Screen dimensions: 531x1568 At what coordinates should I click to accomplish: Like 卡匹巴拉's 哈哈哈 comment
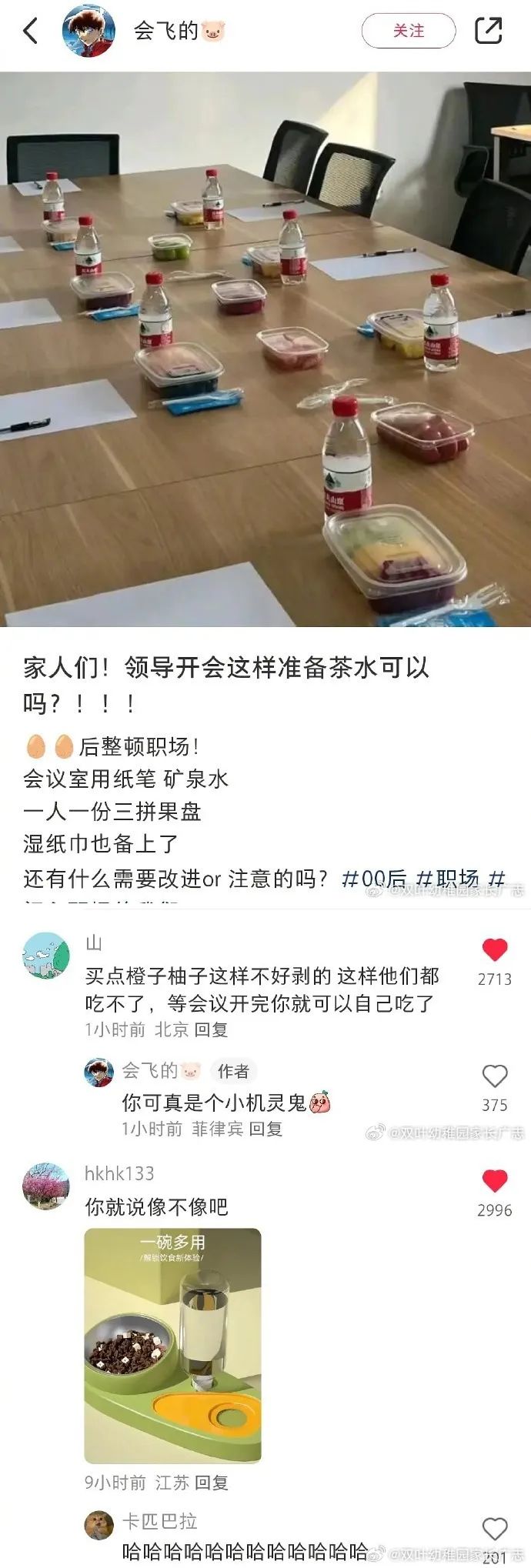pos(495,1529)
